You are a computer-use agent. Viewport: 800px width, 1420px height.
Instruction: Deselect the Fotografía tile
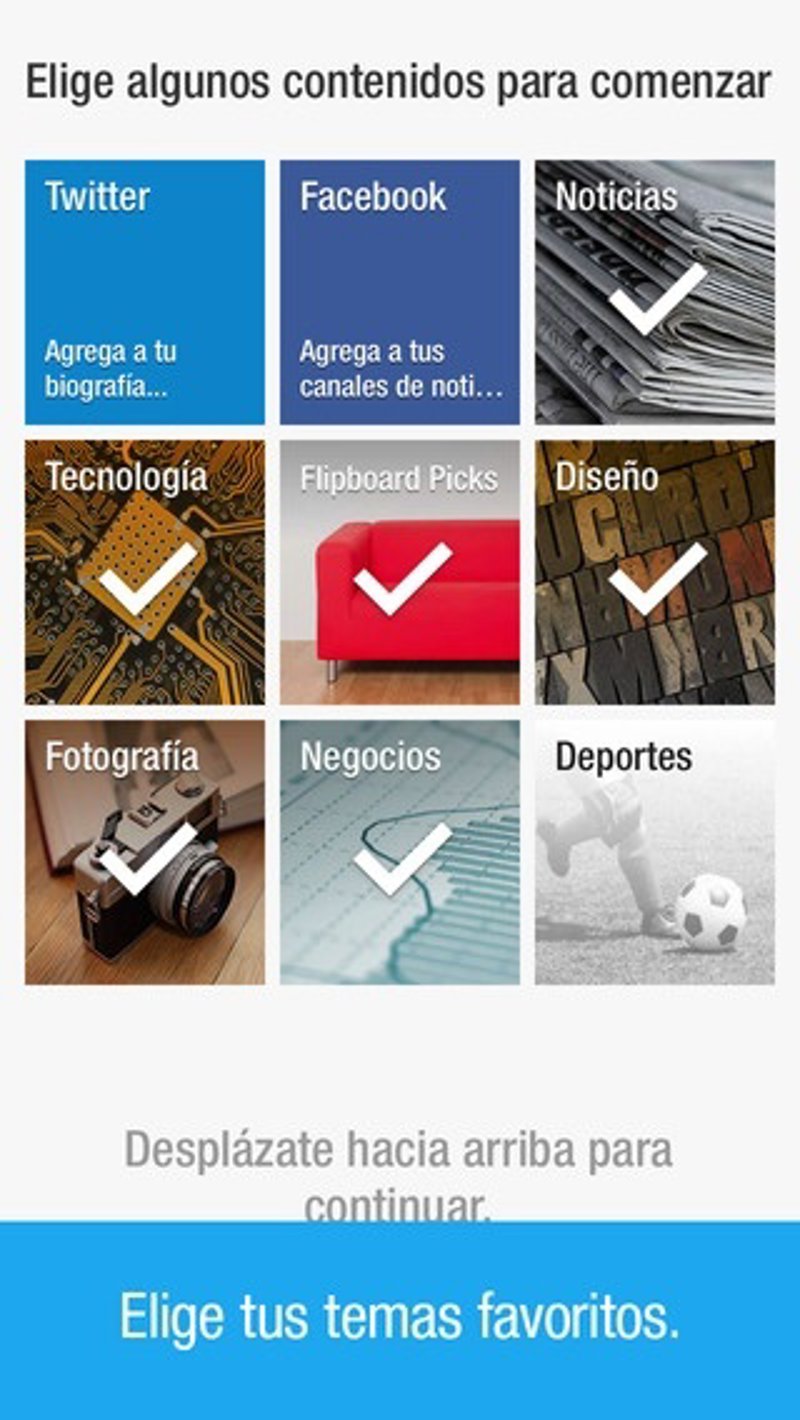[145, 852]
